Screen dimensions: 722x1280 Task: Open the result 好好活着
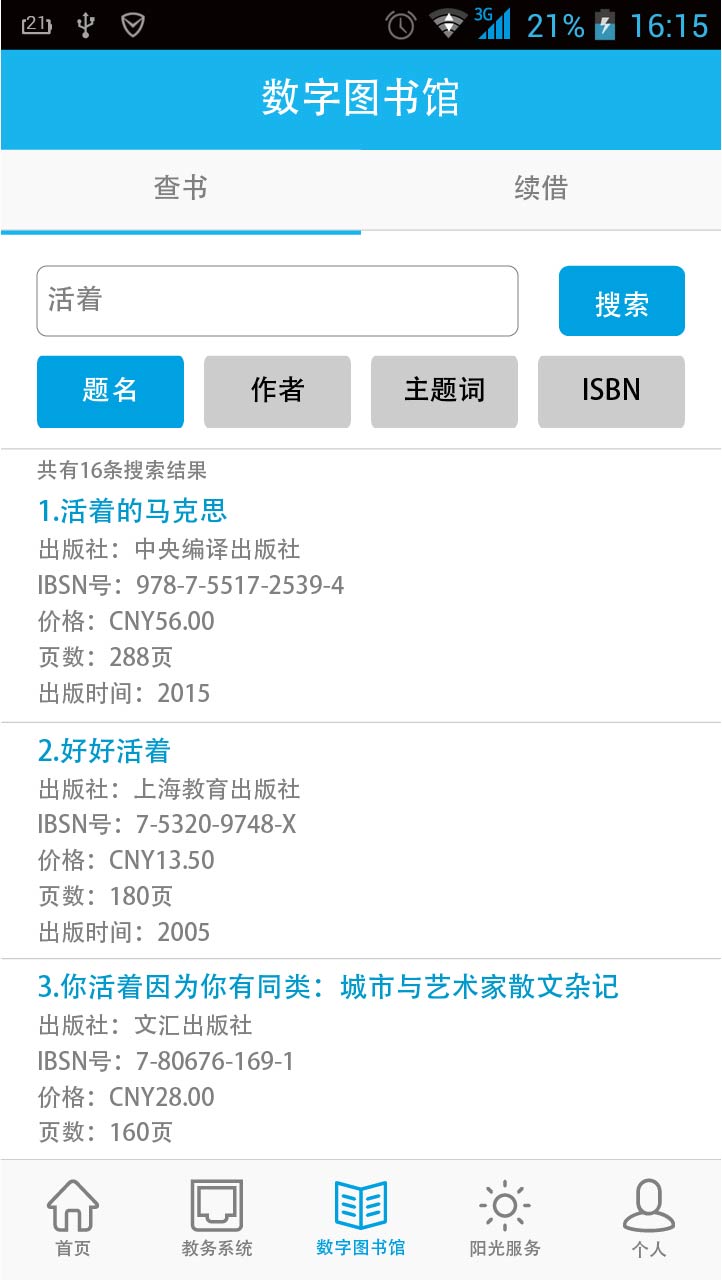pyautogui.click(x=105, y=751)
